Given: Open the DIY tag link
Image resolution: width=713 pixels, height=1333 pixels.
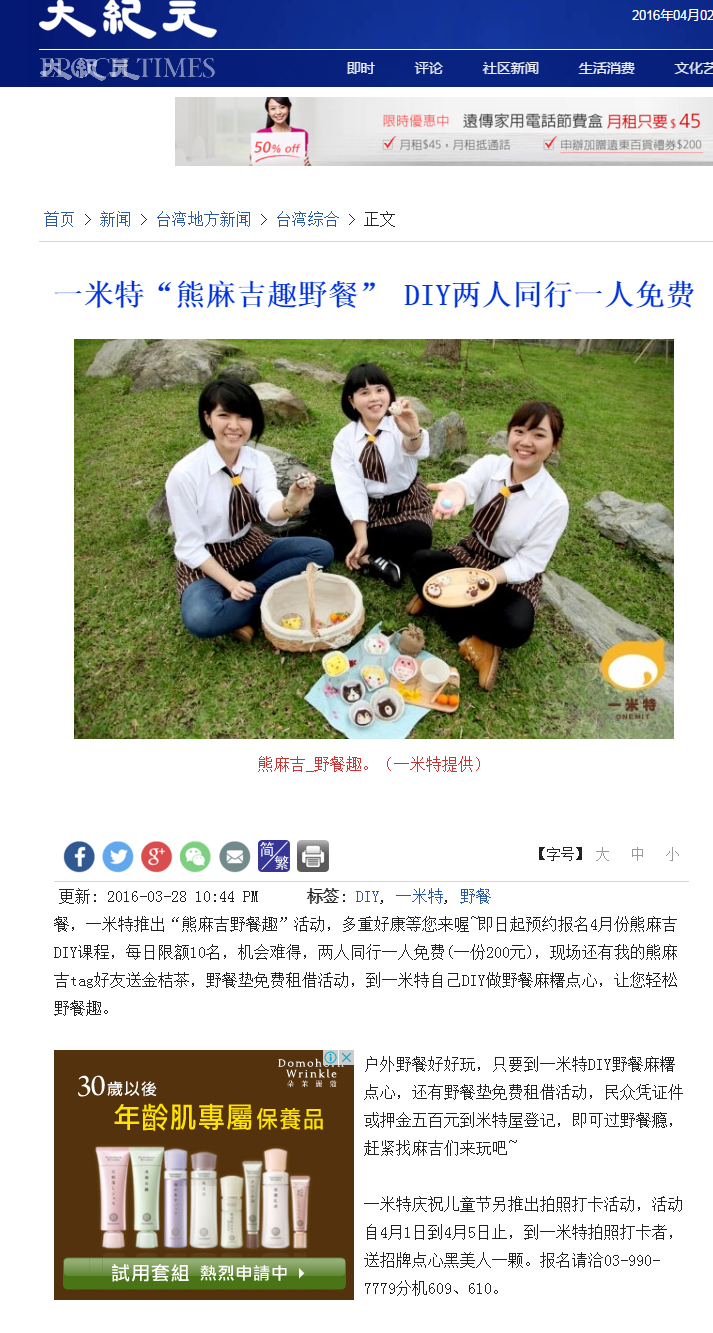Looking at the screenshot, I should pyautogui.click(x=367, y=897).
